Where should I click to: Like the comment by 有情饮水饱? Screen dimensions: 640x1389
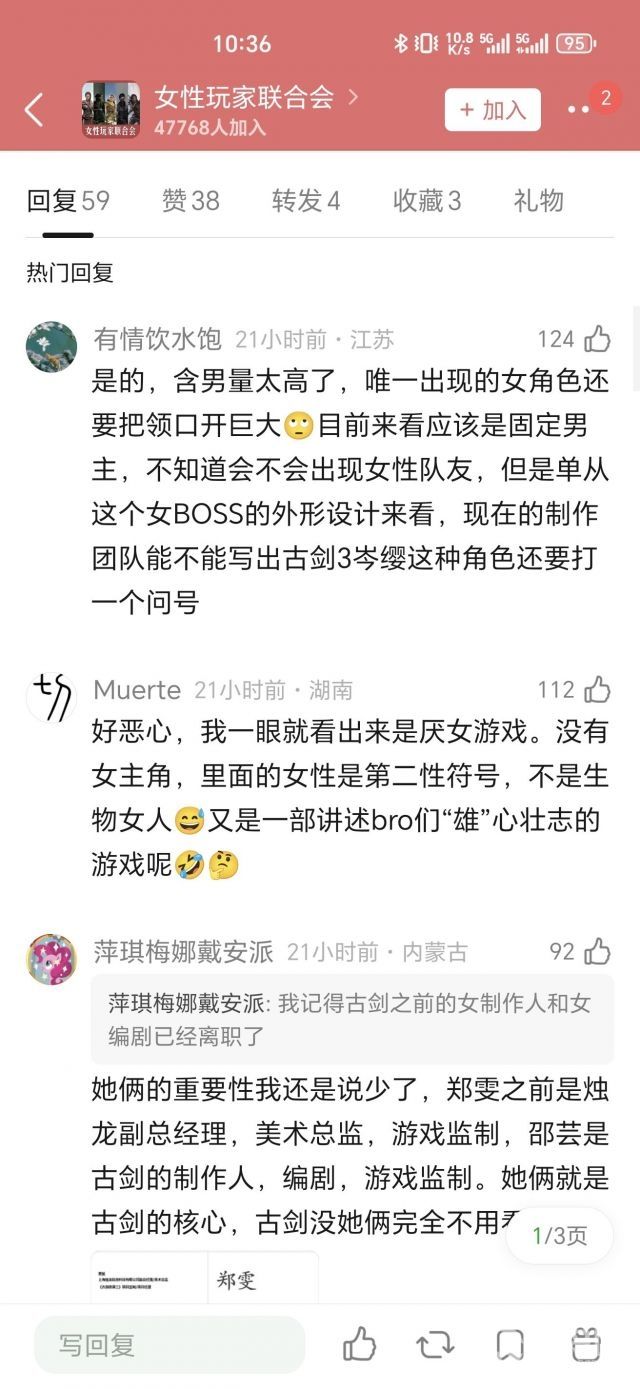click(598, 339)
